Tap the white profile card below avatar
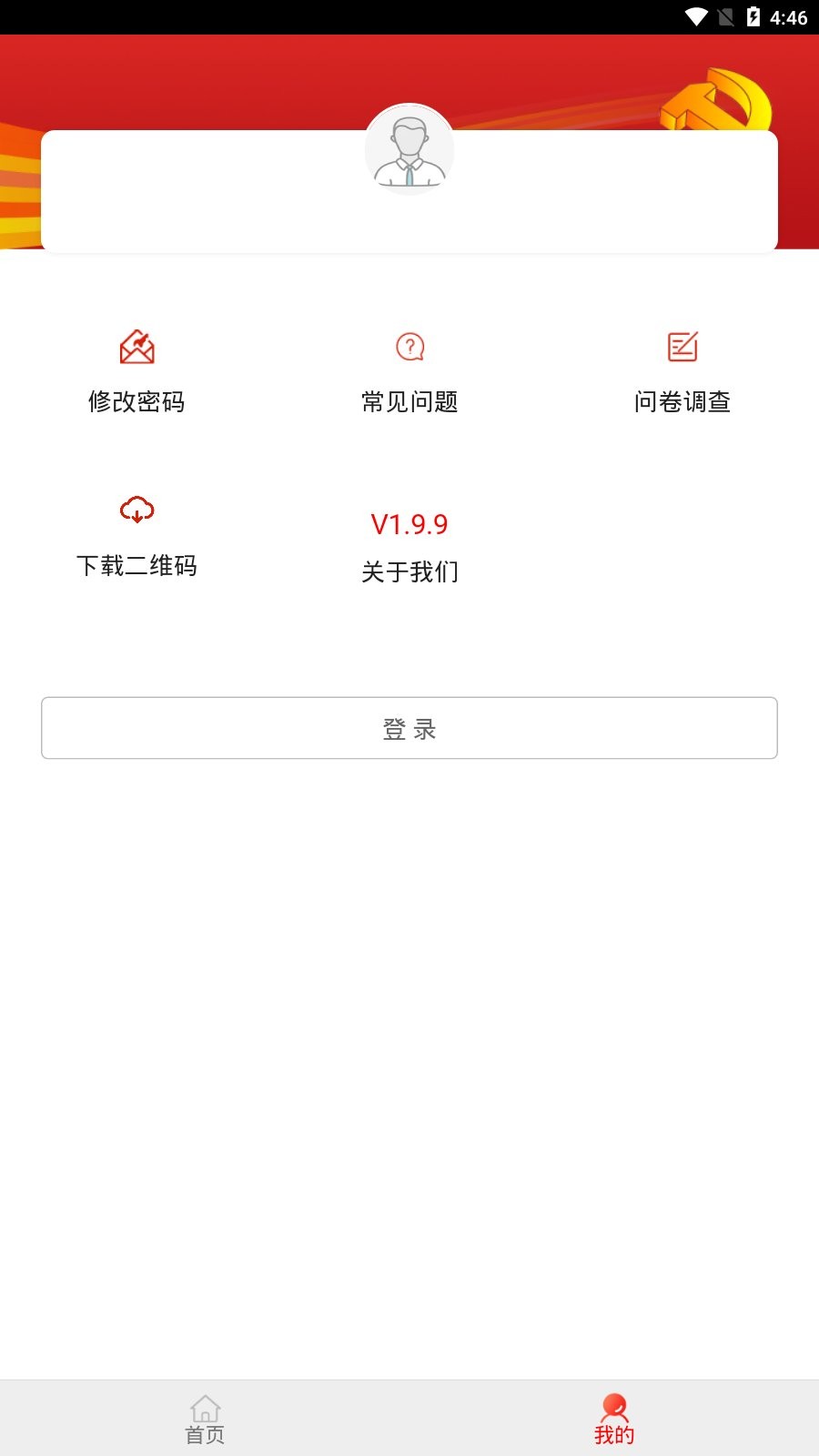819x1456 pixels. pos(409,214)
